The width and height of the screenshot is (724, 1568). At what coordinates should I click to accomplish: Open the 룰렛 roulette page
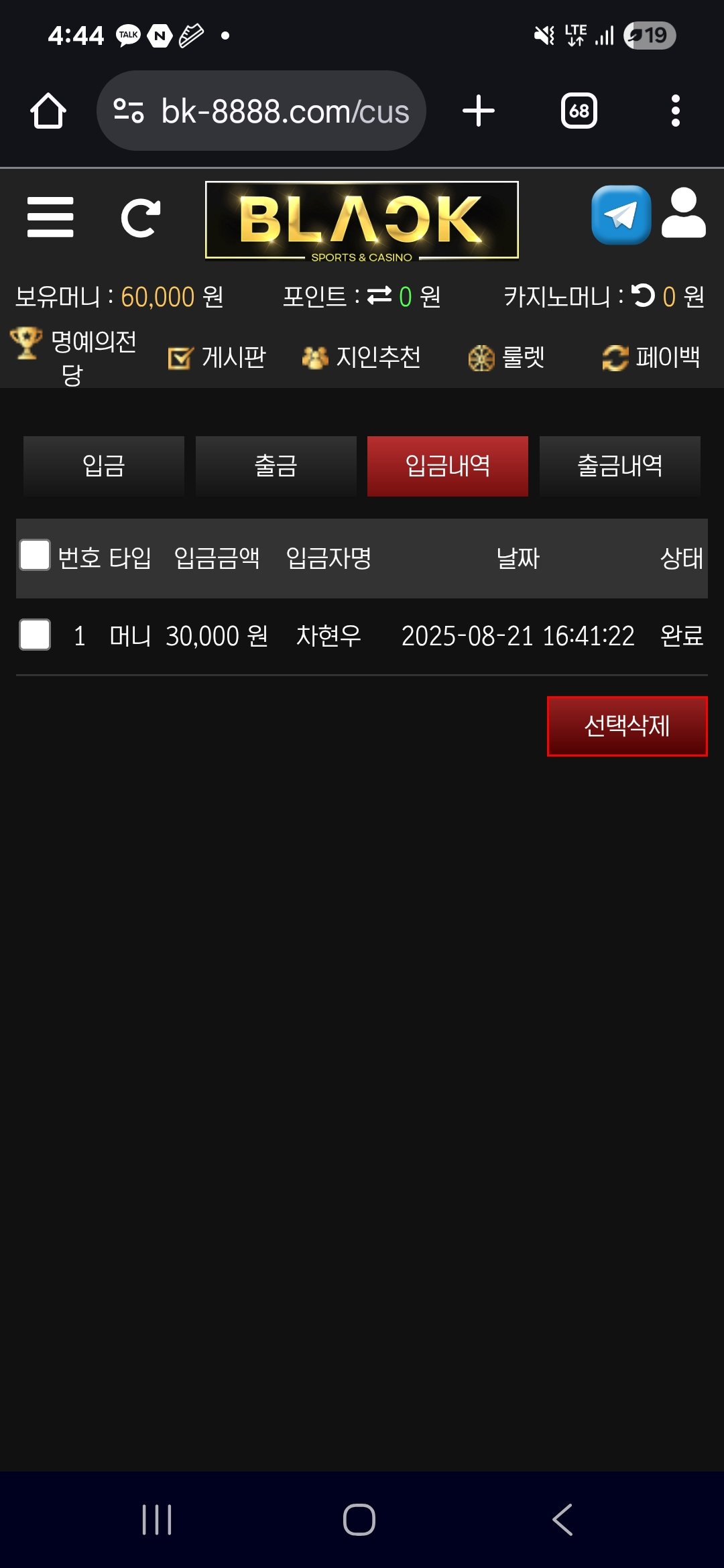pyautogui.click(x=507, y=357)
